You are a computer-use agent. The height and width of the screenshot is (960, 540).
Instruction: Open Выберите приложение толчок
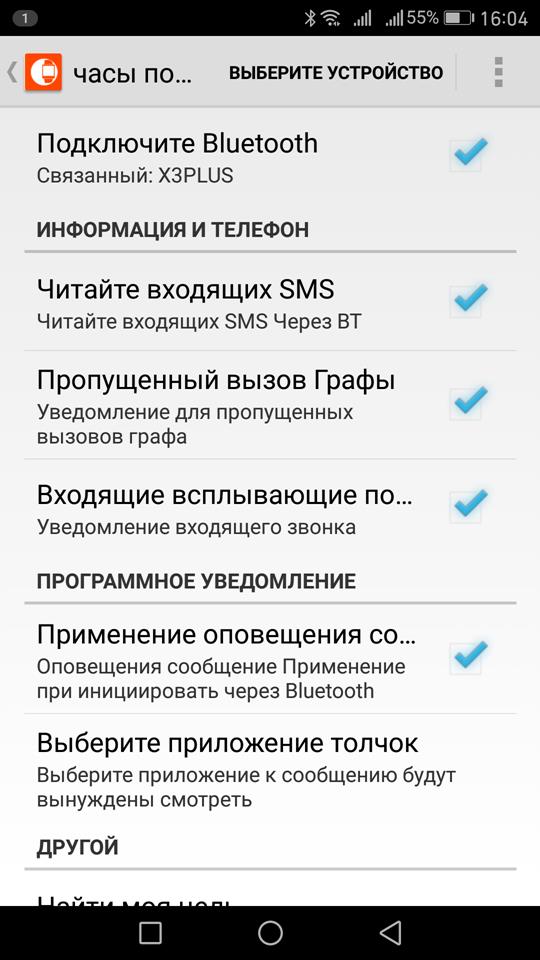pos(270,768)
